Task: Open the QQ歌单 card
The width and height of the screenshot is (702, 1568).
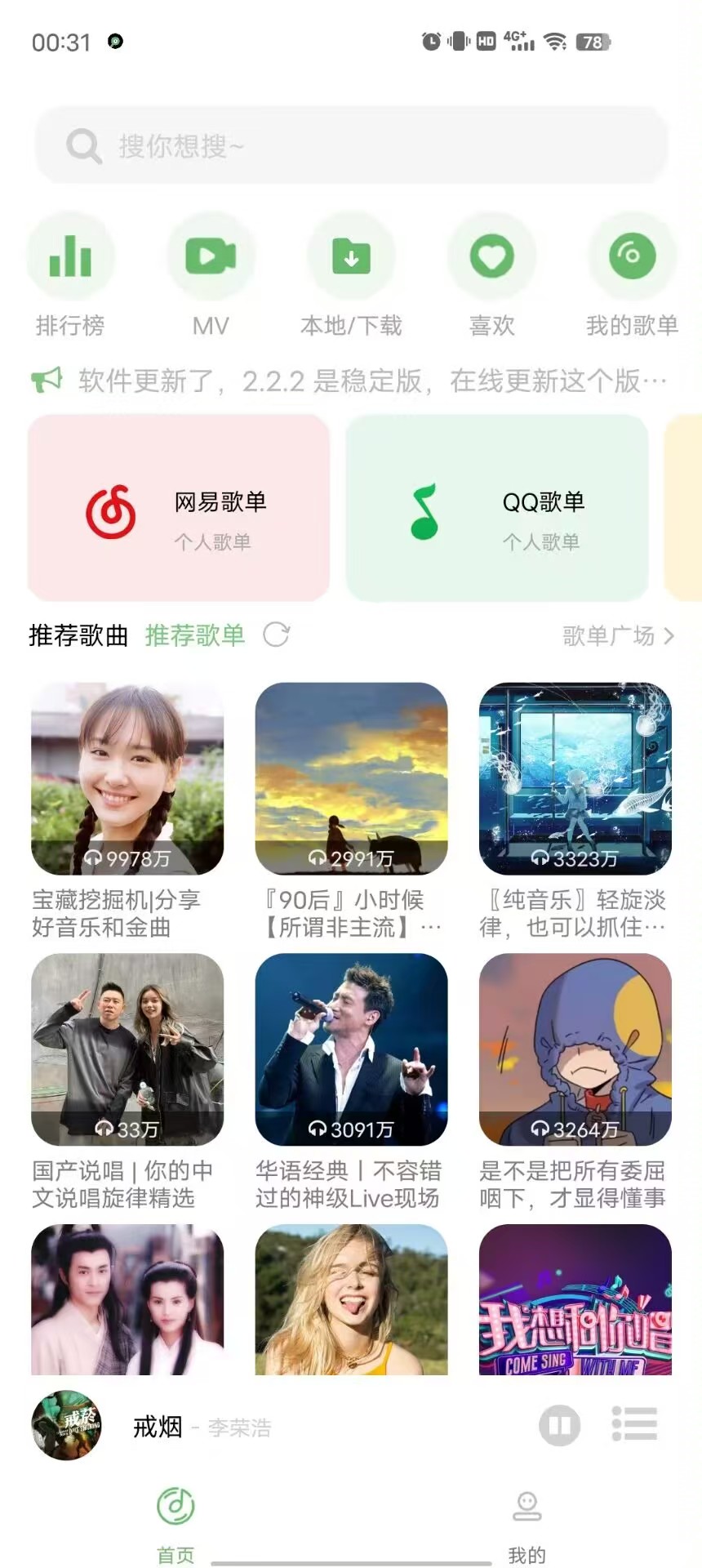Action: tap(497, 508)
